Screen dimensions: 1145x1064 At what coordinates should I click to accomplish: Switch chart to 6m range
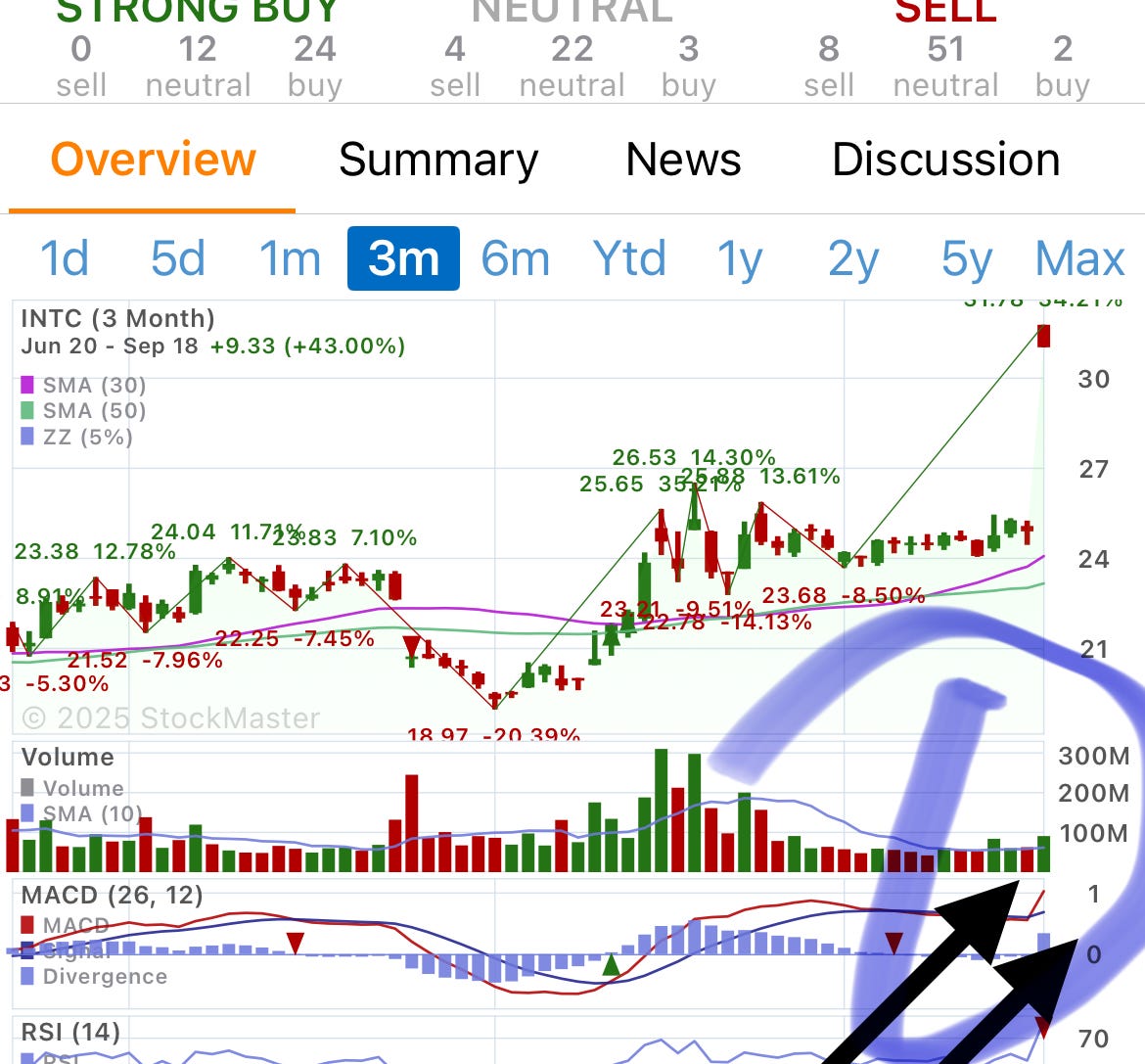click(x=515, y=258)
